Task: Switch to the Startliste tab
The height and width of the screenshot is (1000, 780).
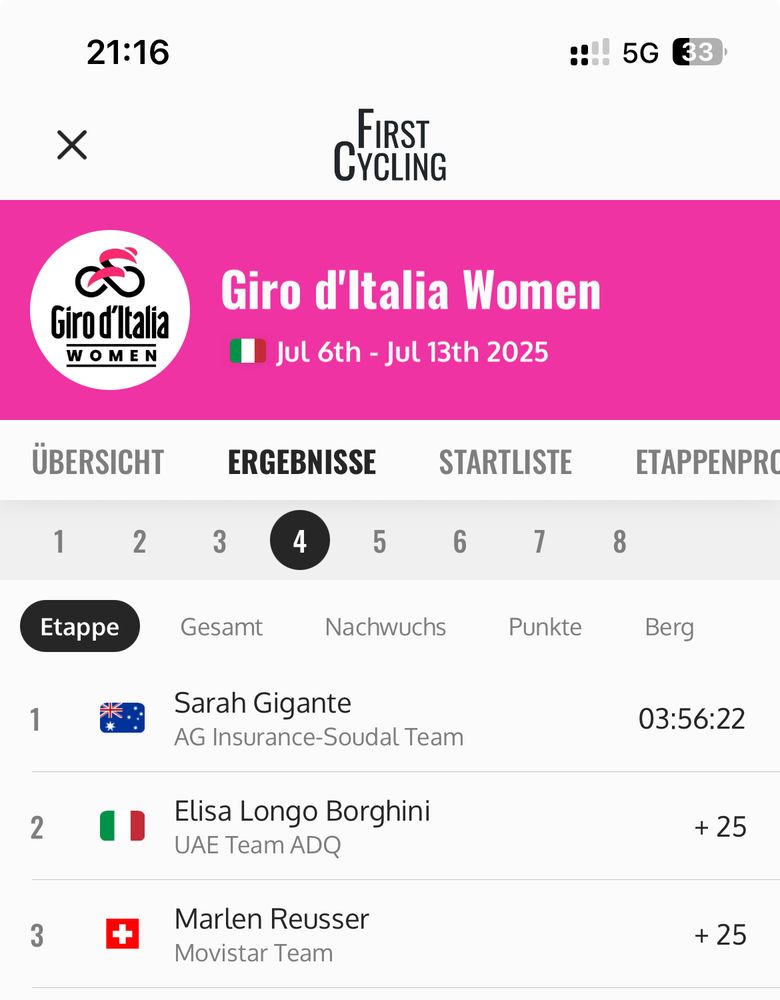Action: coord(505,462)
